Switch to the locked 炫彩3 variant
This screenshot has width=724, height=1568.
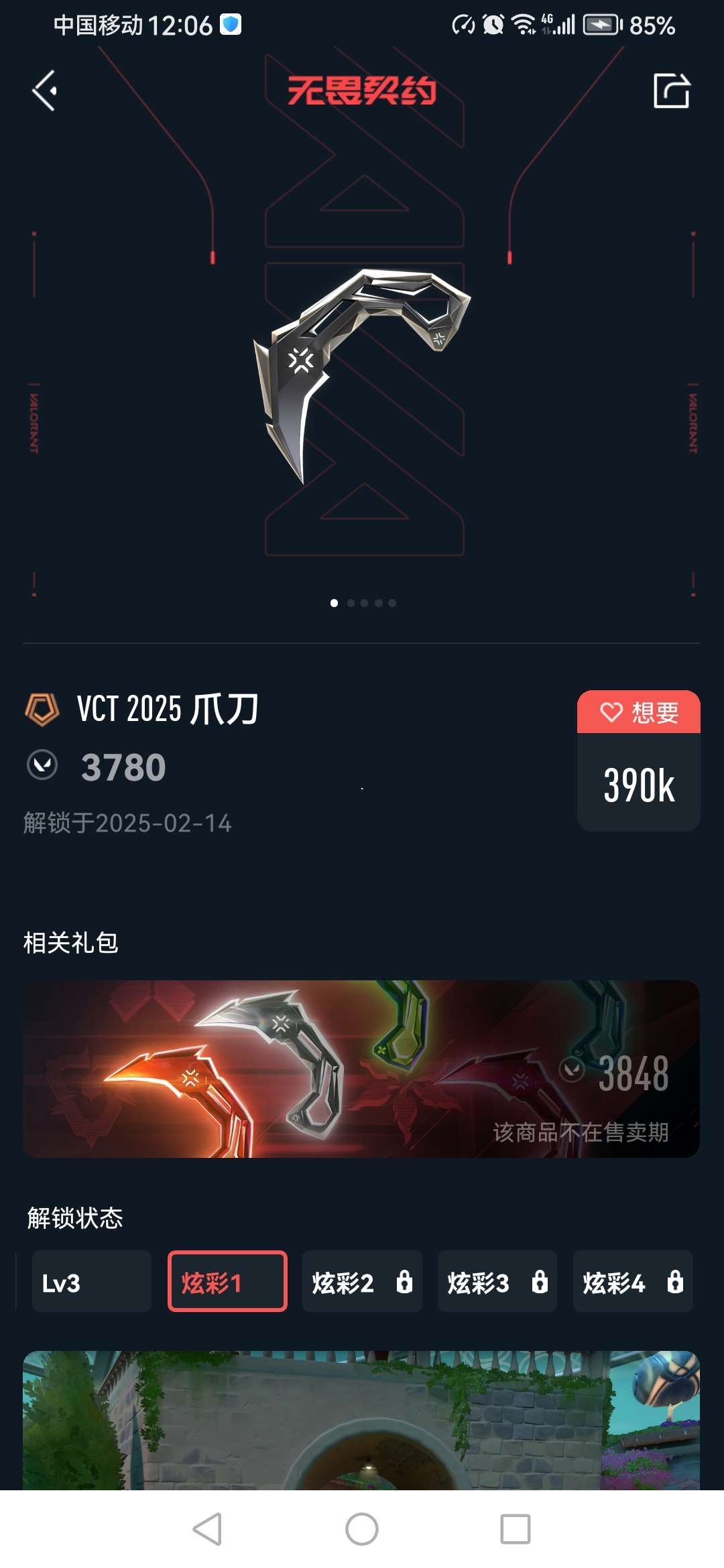click(x=497, y=1281)
